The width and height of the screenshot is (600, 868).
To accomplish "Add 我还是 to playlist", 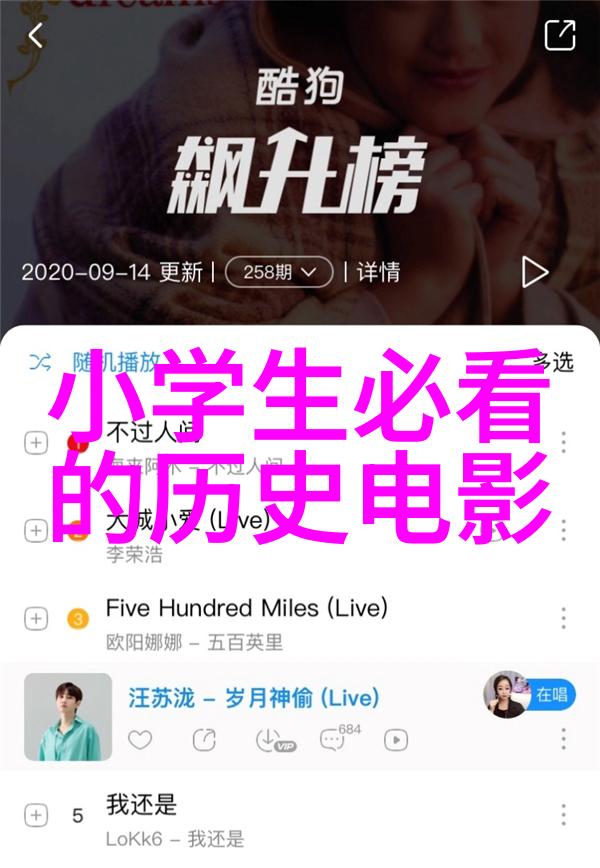I will [x=36, y=815].
